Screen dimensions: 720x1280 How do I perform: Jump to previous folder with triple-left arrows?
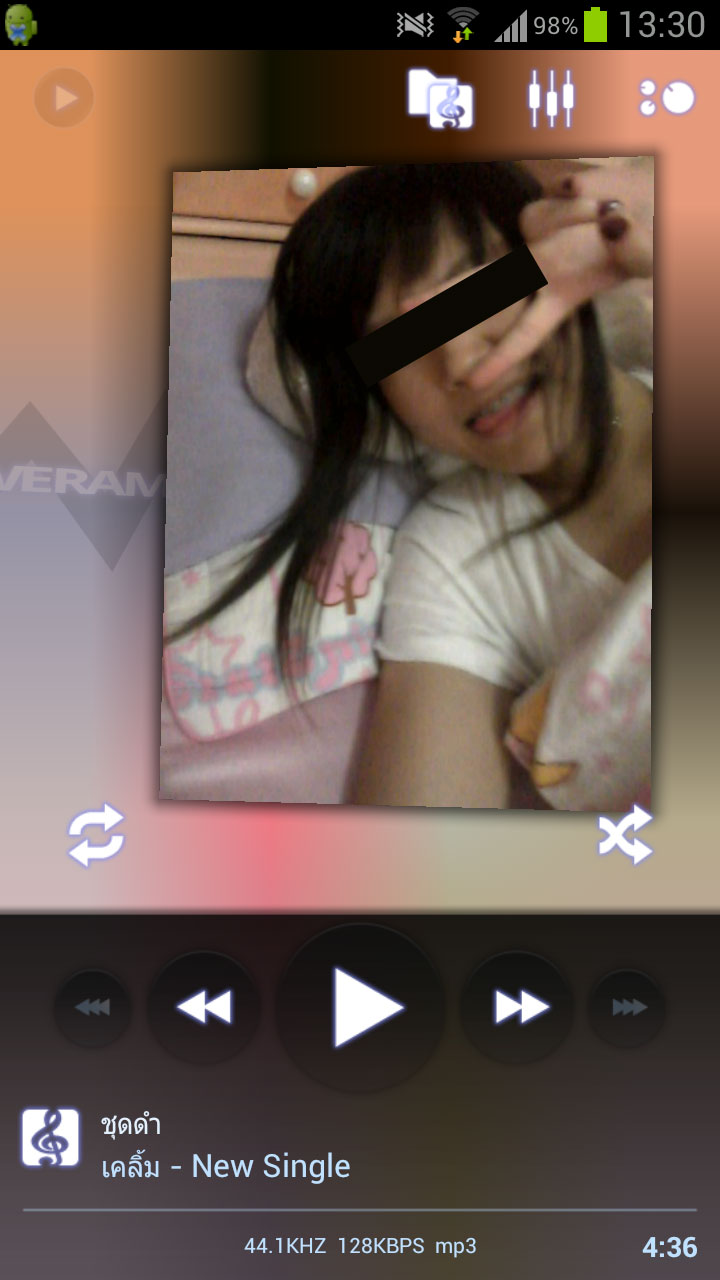point(92,1008)
